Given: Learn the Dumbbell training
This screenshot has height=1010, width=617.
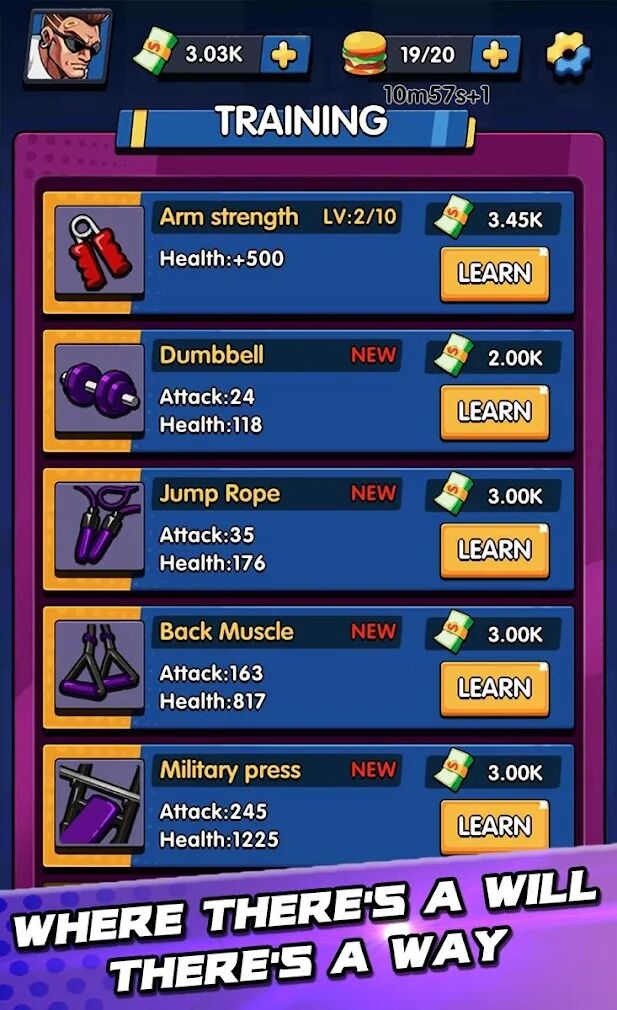Looking at the screenshot, I should click(494, 411).
